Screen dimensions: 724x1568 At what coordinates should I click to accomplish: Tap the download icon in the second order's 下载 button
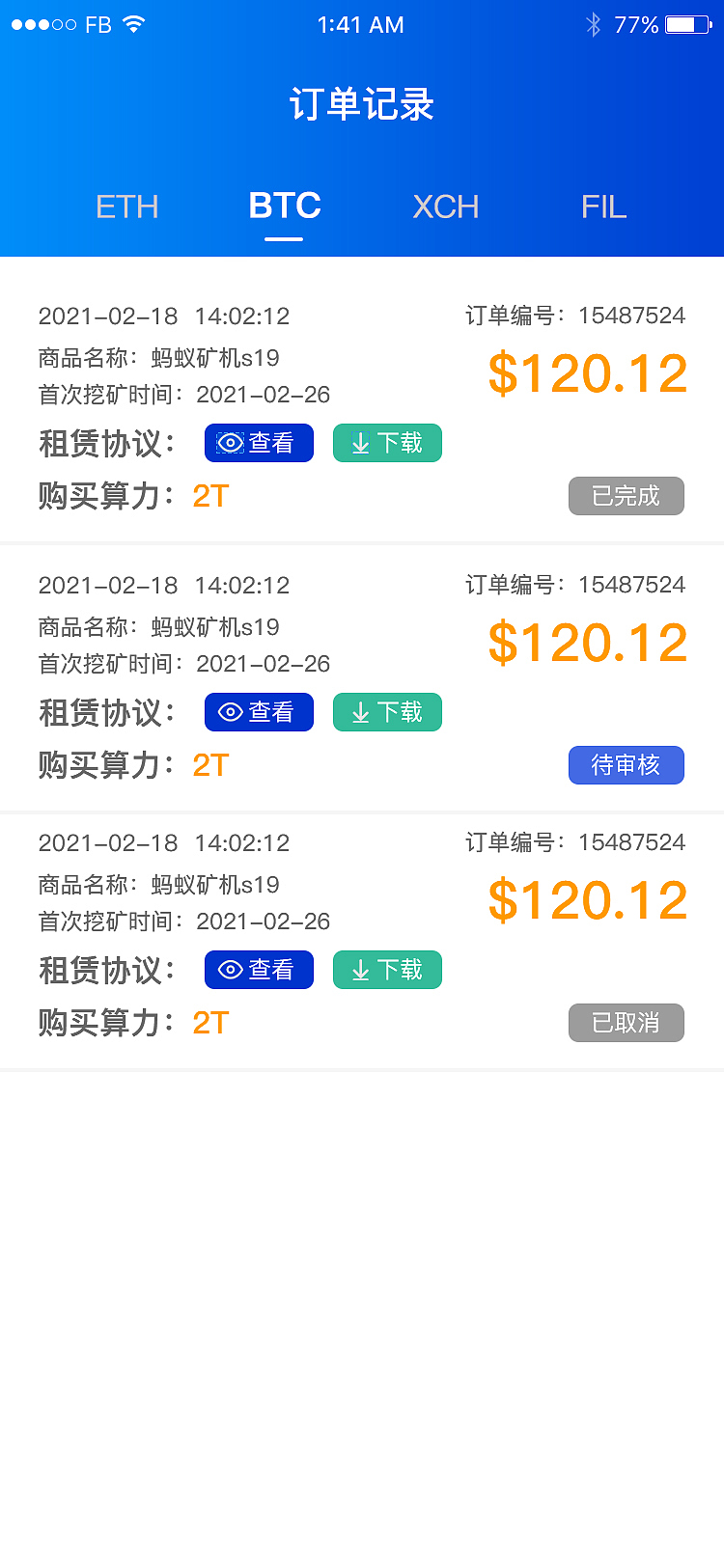(361, 712)
